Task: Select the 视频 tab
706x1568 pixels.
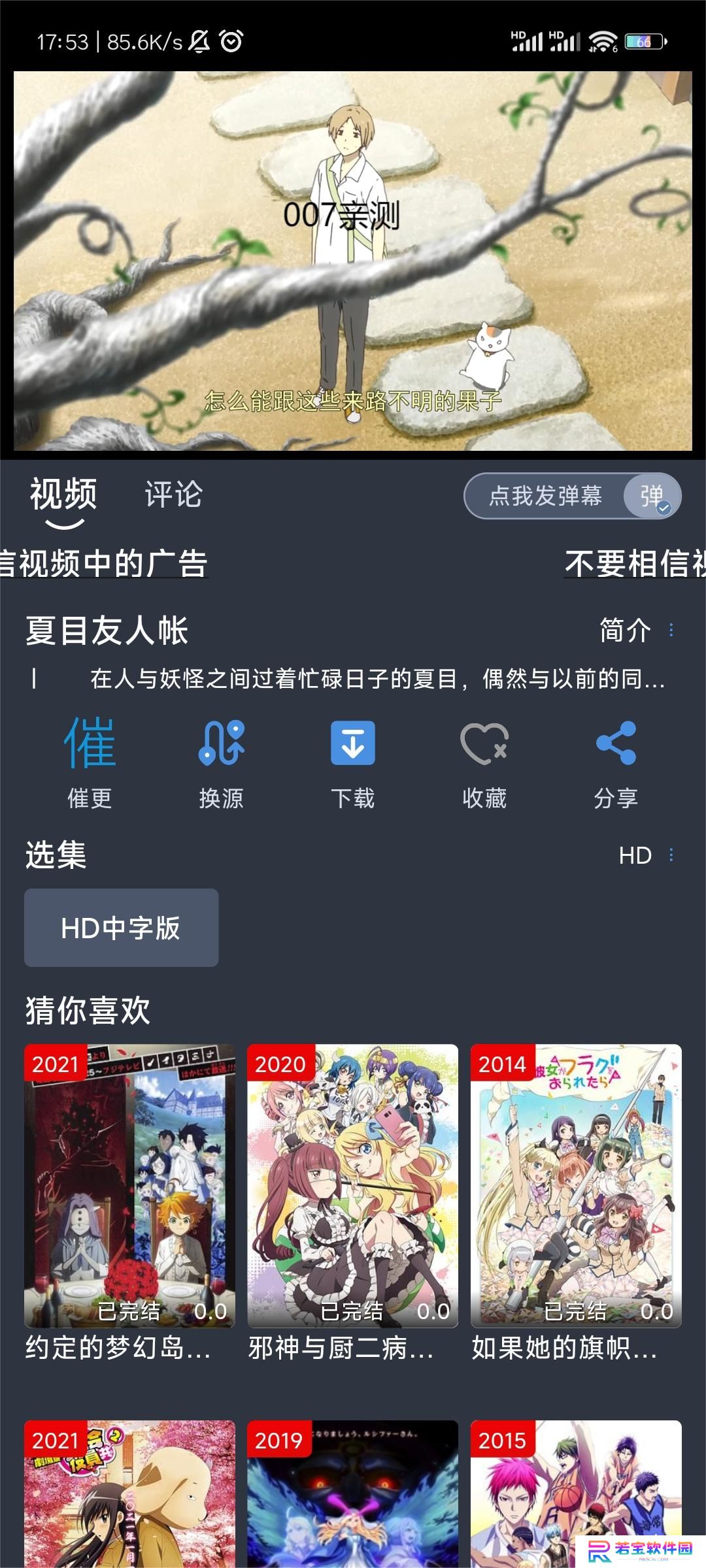Action: pyautogui.click(x=63, y=495)
